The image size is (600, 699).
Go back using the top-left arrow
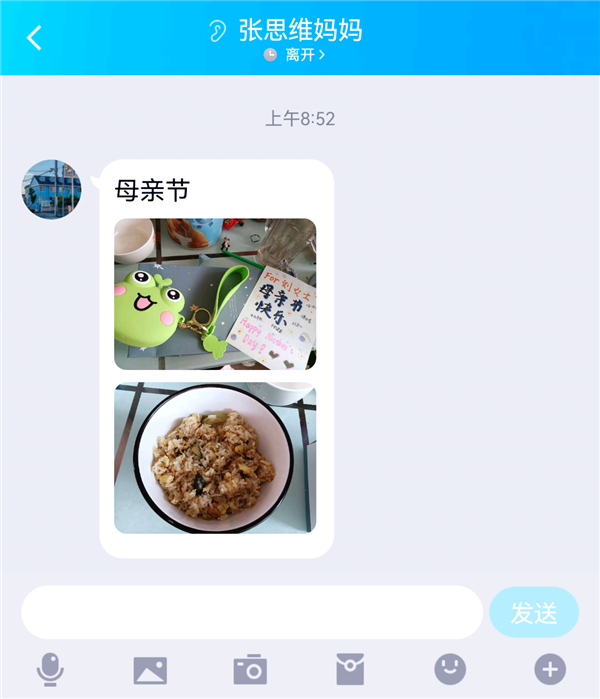pyautogui.click(x=35, y=38)
